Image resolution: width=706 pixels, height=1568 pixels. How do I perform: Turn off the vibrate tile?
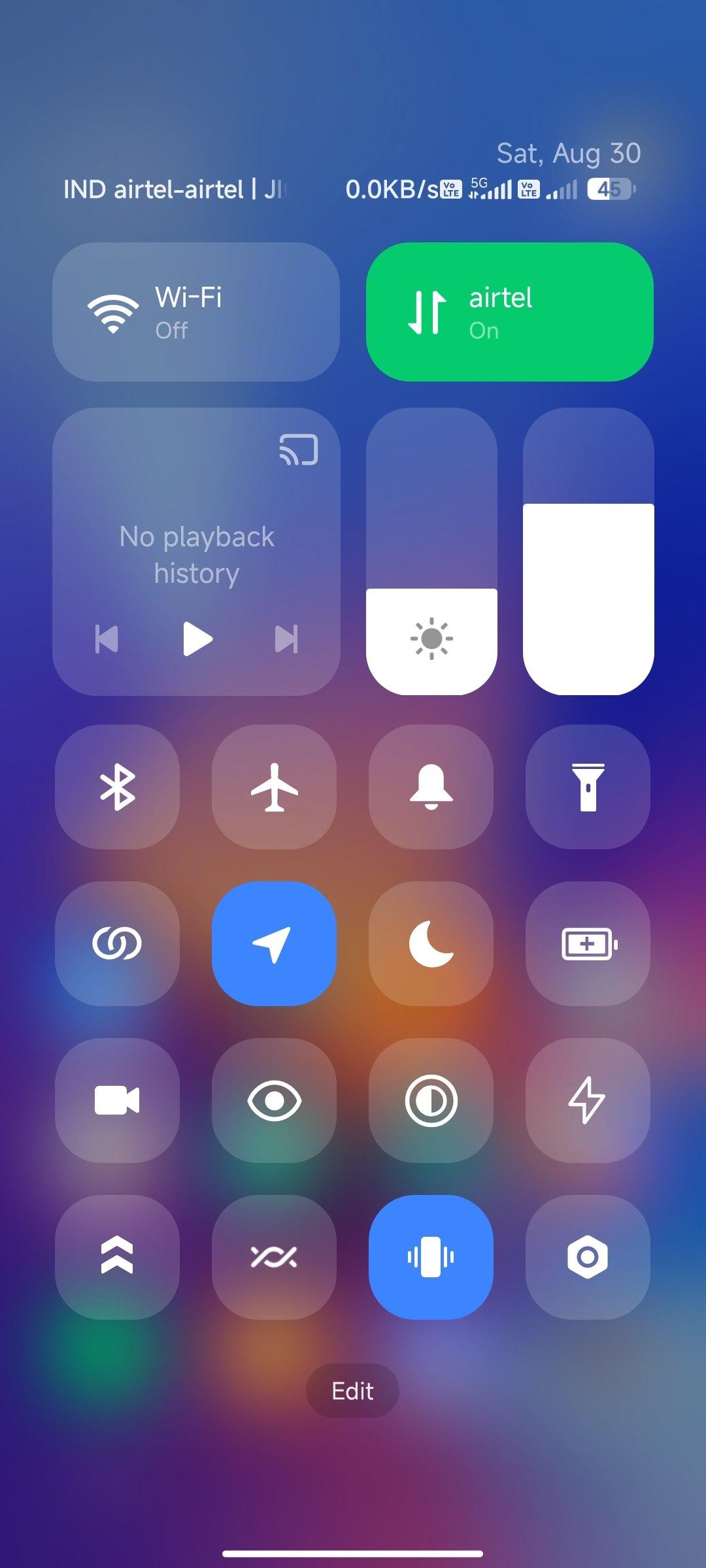tap(431, 1257)
